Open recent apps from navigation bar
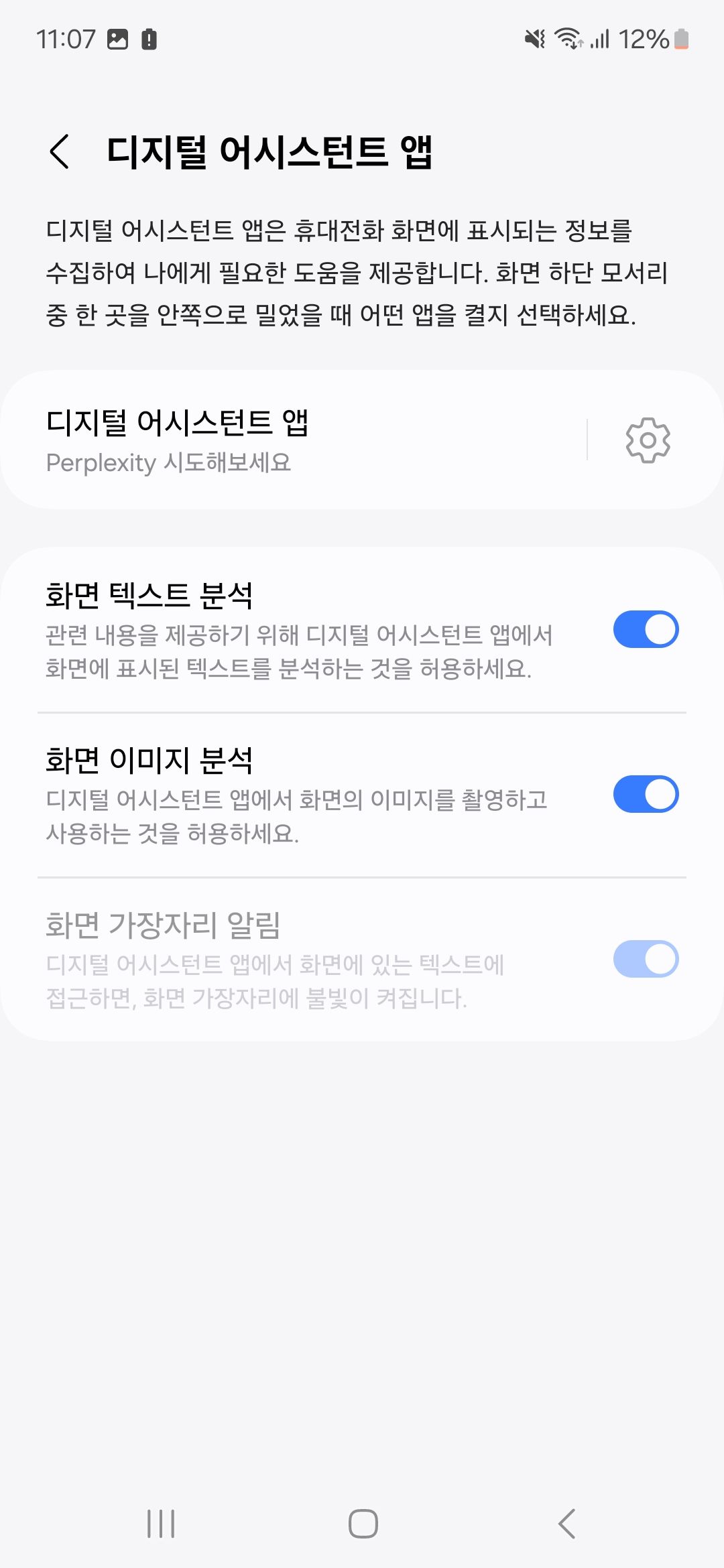The height and width of the screenshot is (1568, 724). 161,1524
